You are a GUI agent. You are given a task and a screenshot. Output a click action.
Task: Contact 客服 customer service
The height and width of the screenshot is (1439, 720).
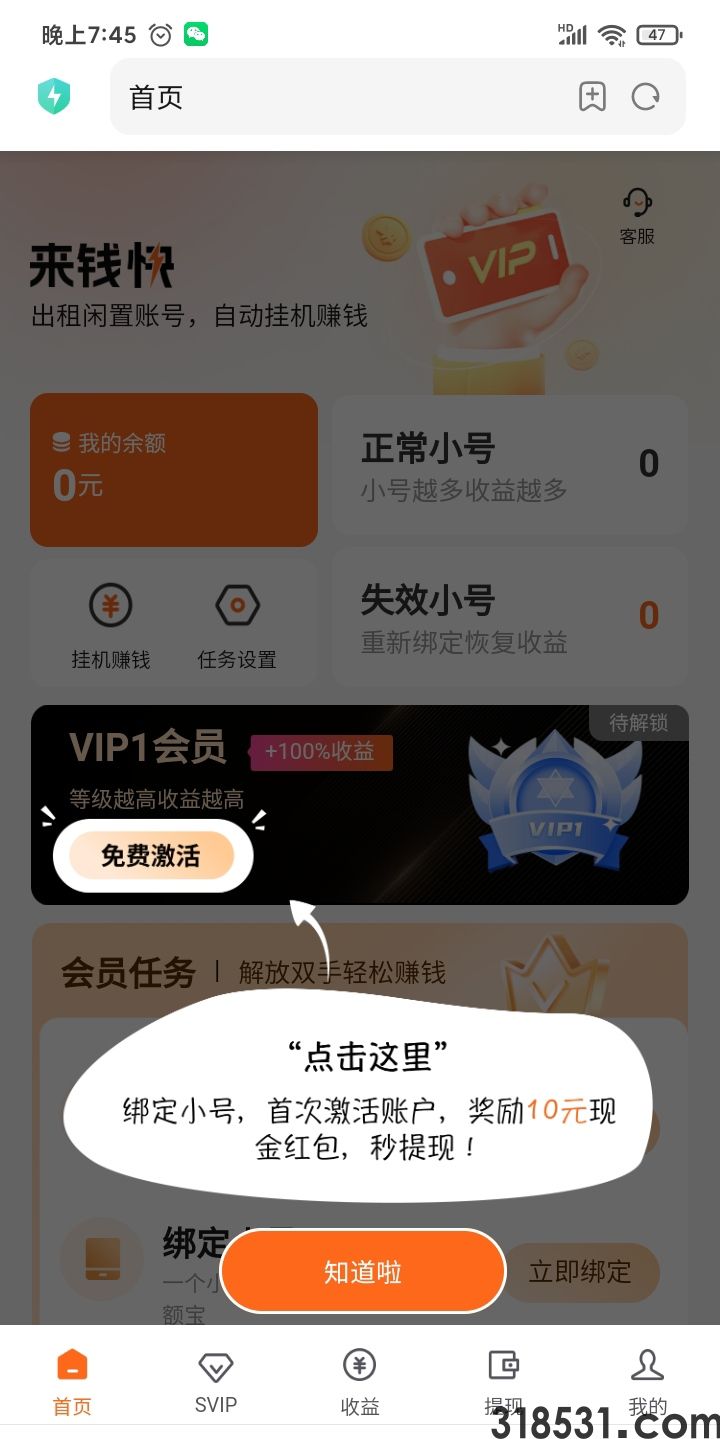637,216
